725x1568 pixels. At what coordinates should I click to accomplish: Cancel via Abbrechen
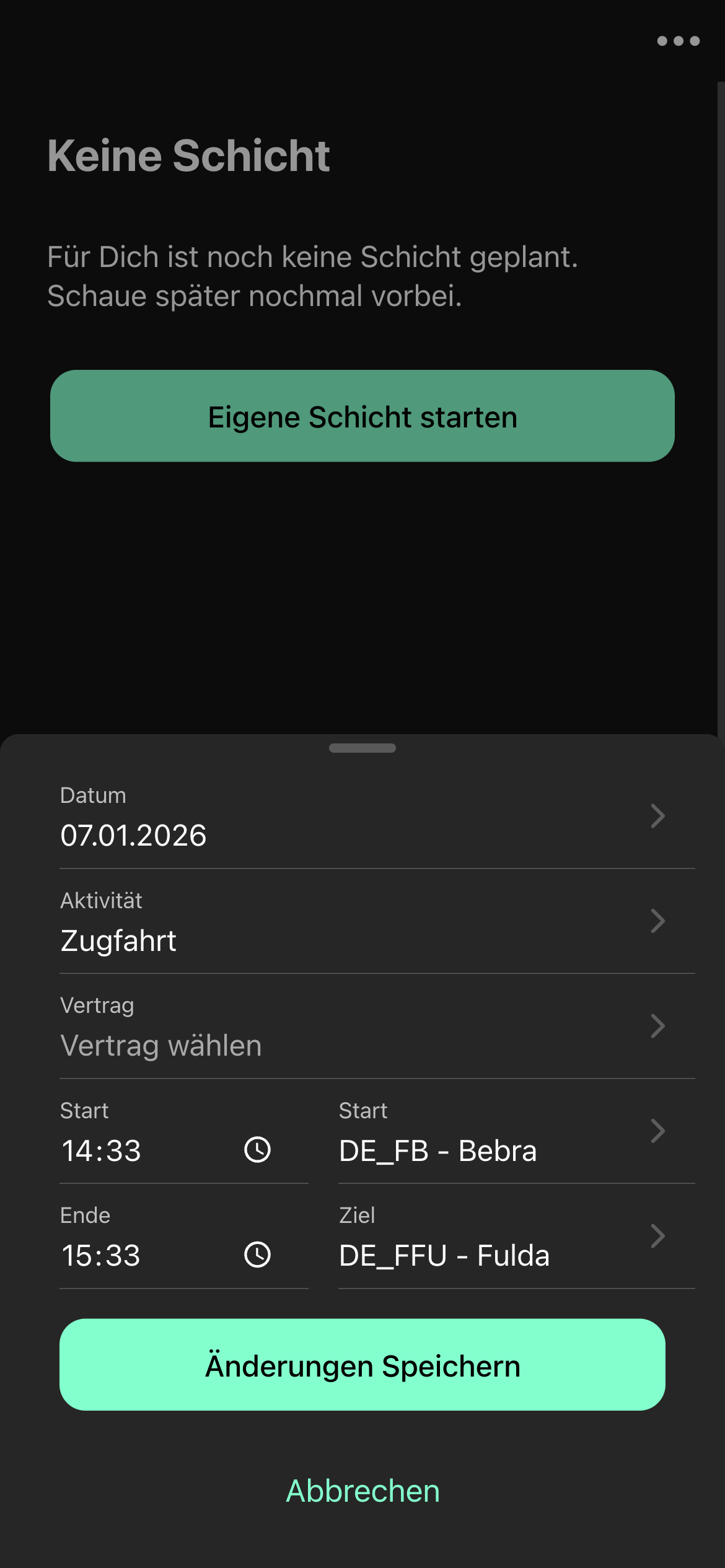[362, 1491]
